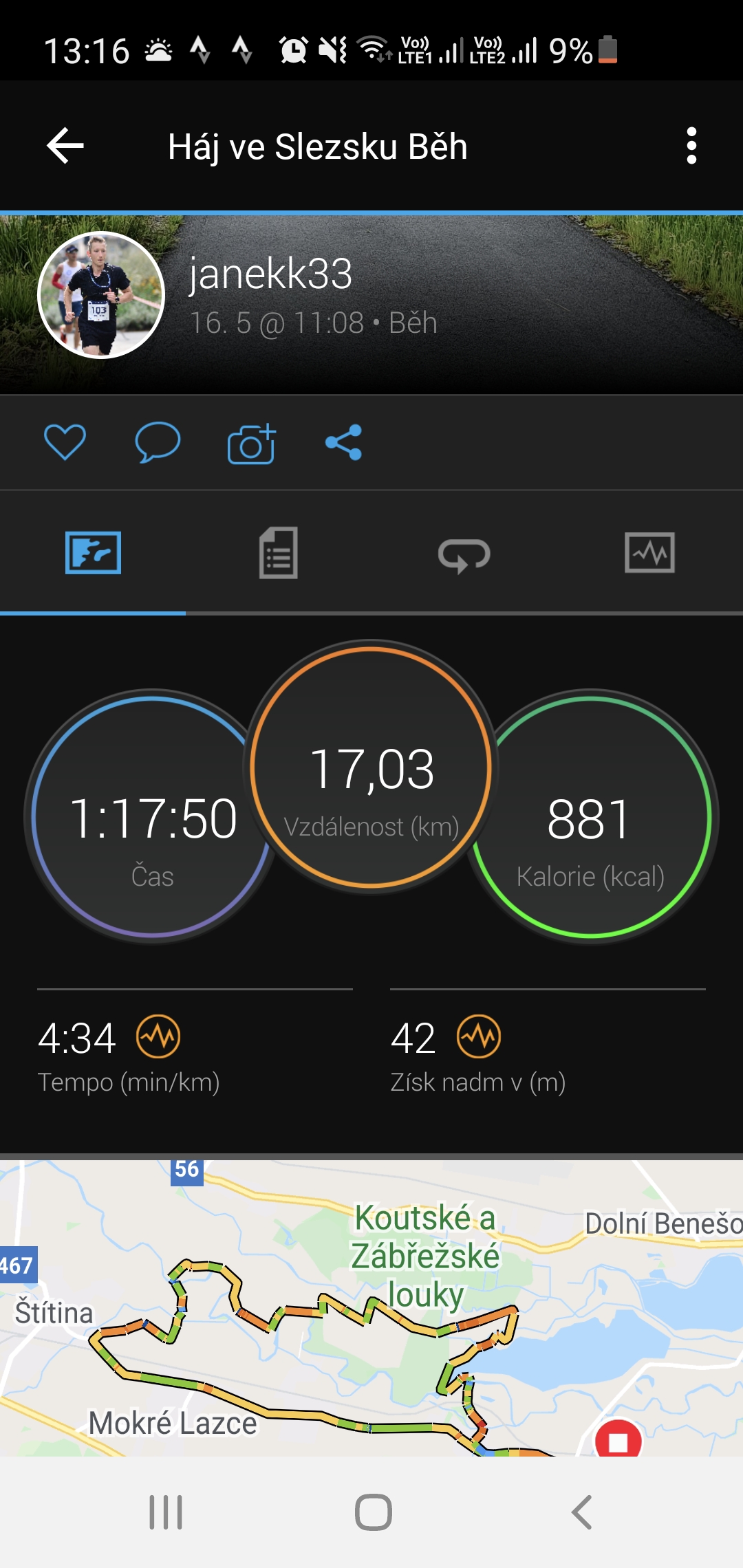Switch to the charts tab
Image resolution: width=743 pixels, height=1568 pixels.
(649, 553)
